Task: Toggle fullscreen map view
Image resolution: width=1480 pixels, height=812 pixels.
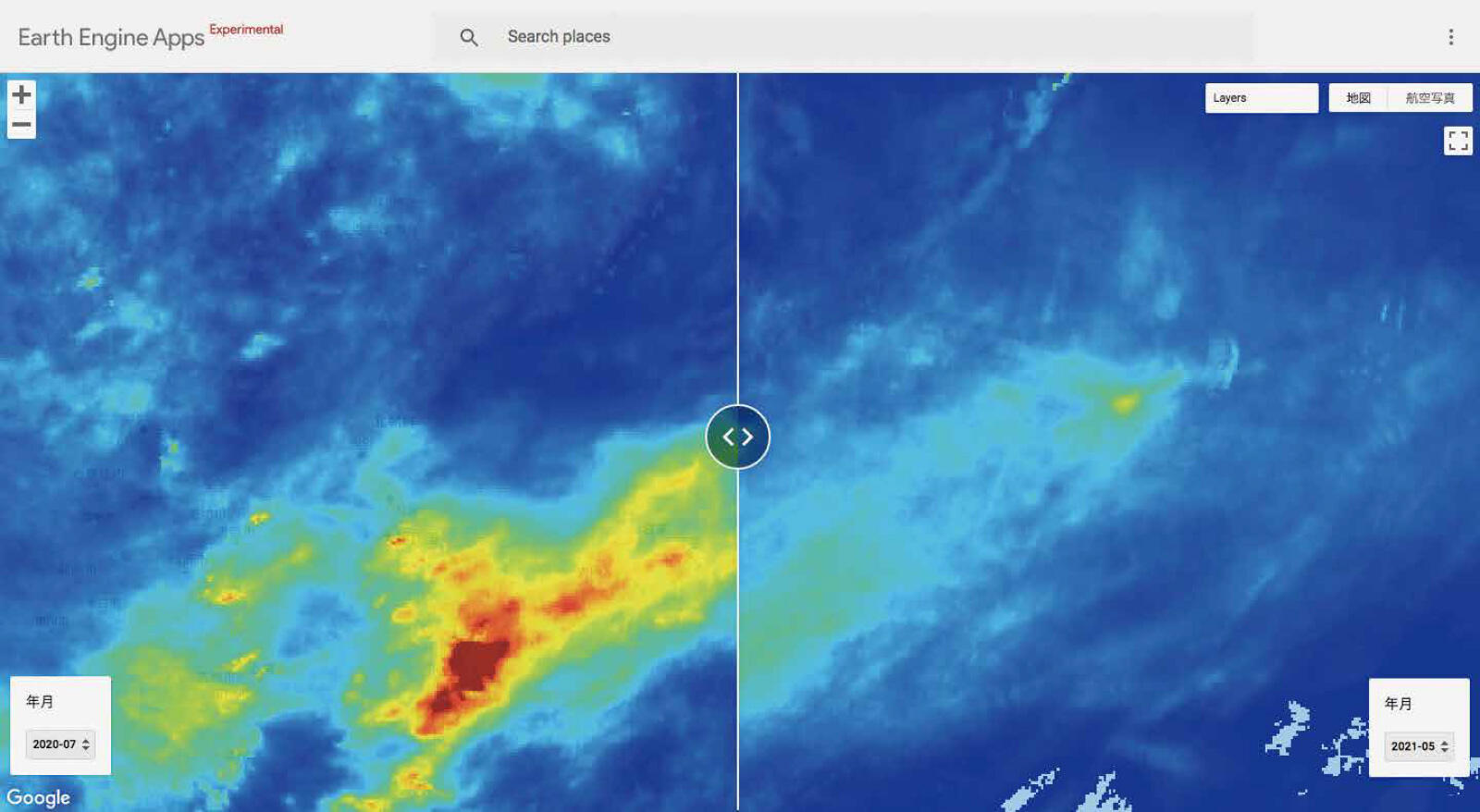Action: click(x=1458, y=141)
